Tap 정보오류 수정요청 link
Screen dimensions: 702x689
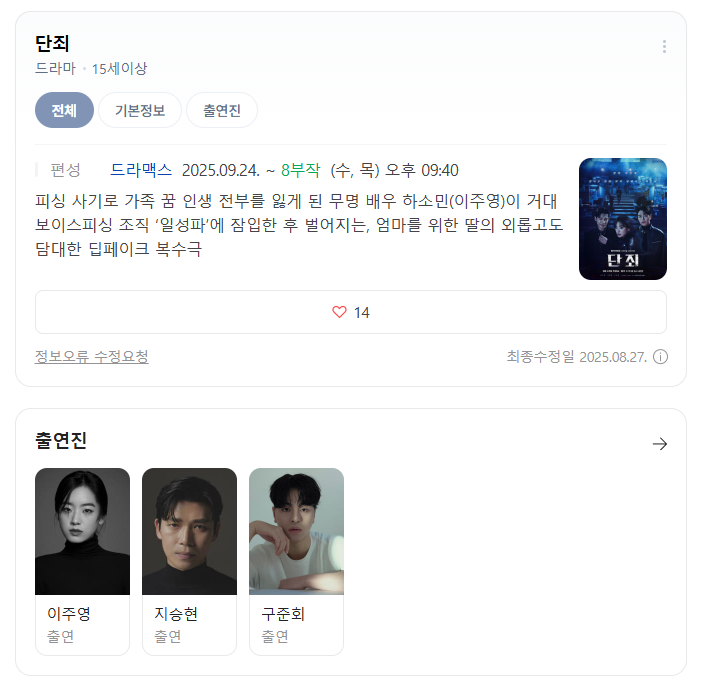coord(92,357)
